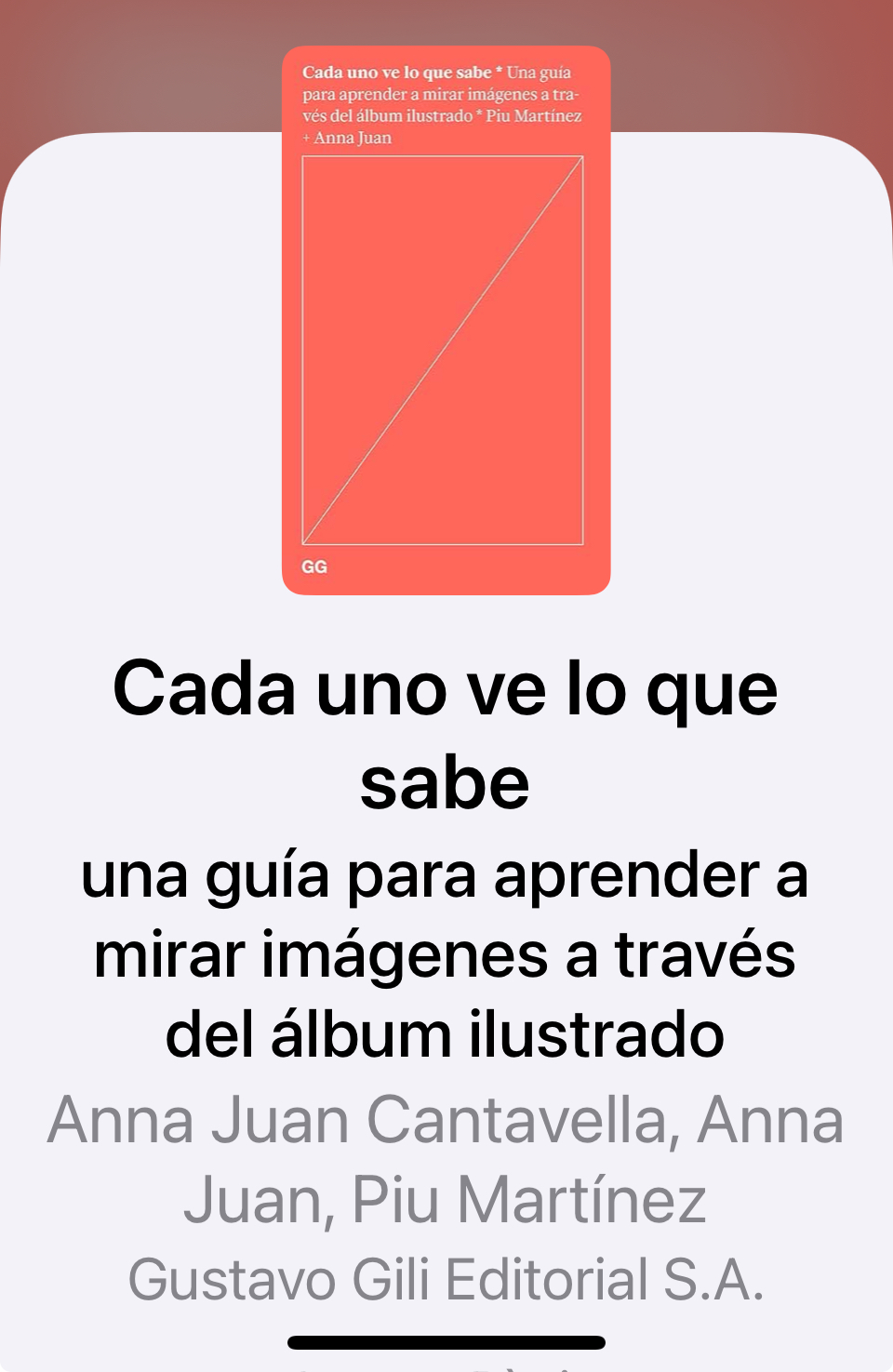Open the Cada uno ve lo que sabe cover
The height and width of the screenshot is (1372, 893).
pyautogui.click(x=446, y=321)
